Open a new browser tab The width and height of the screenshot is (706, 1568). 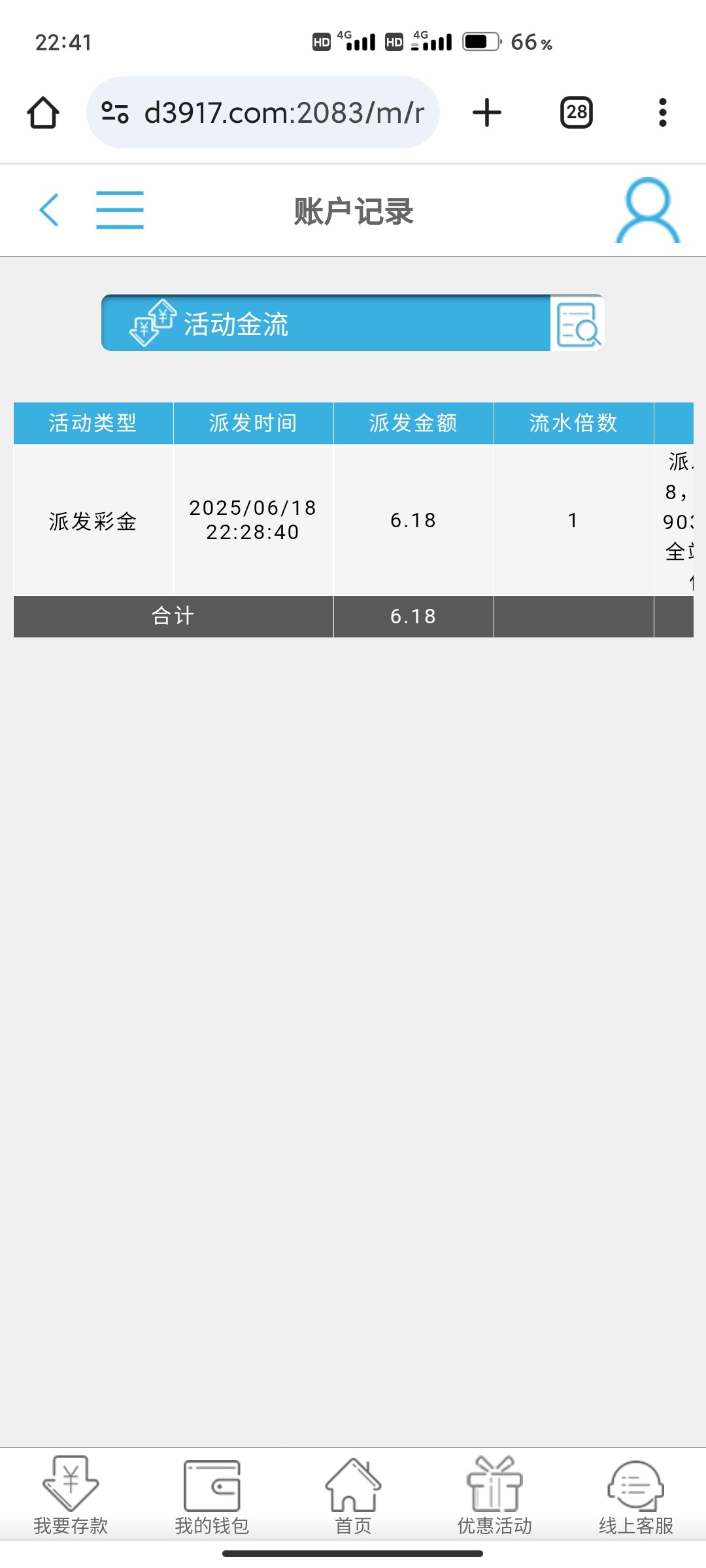pyautogui.click(x=487, y=112)
